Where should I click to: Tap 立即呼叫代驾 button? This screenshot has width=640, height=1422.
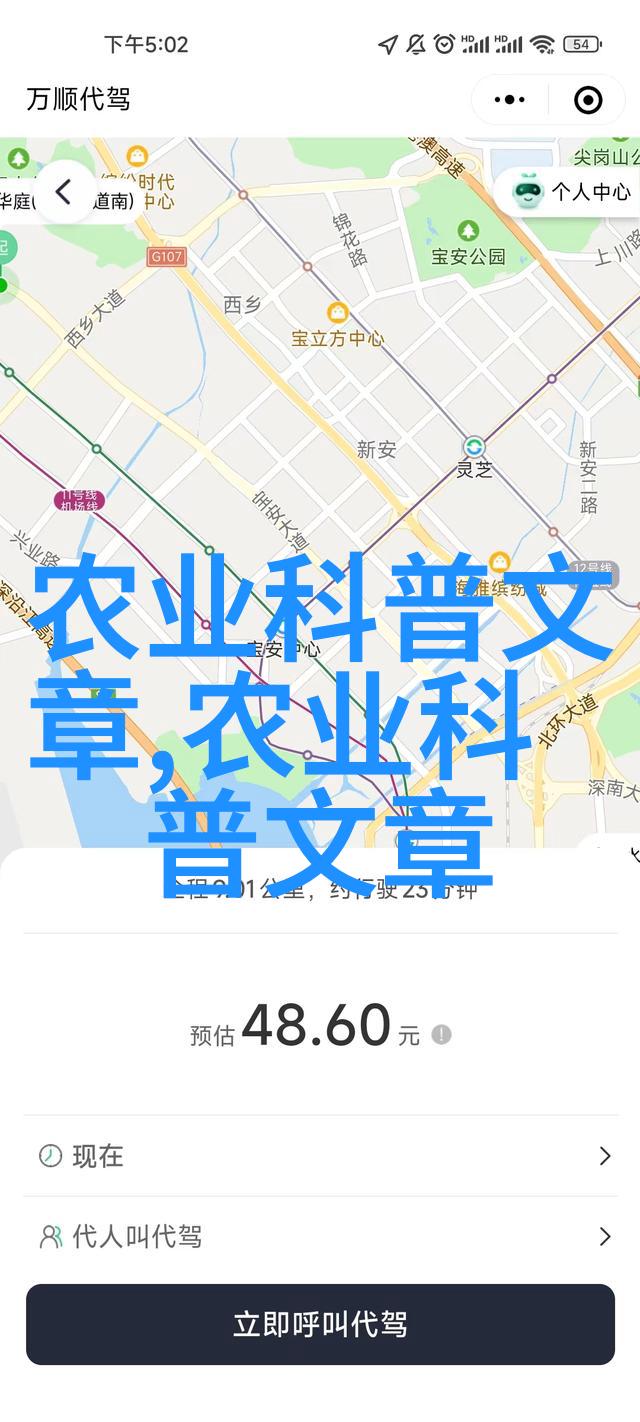[320, 1325]
